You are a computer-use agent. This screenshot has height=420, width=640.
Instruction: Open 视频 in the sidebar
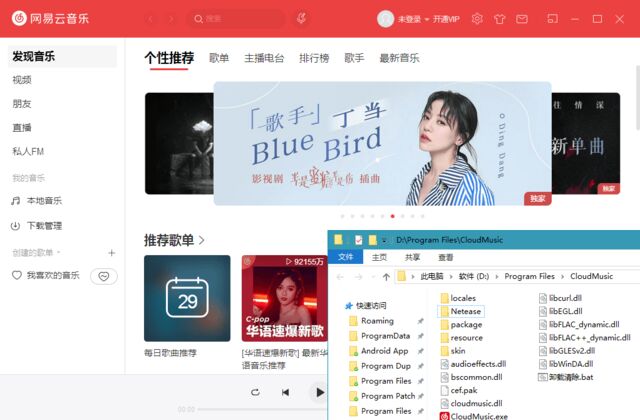22,79
